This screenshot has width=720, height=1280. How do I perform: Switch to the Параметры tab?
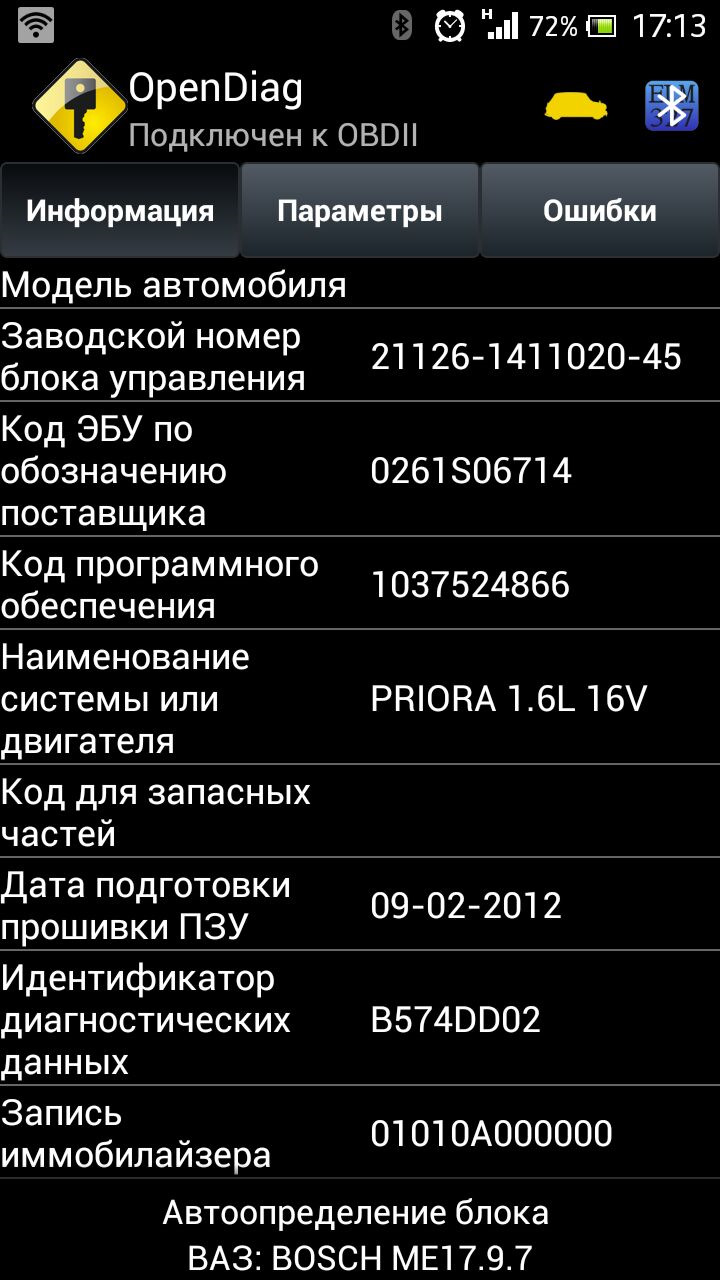click(360, 211)
